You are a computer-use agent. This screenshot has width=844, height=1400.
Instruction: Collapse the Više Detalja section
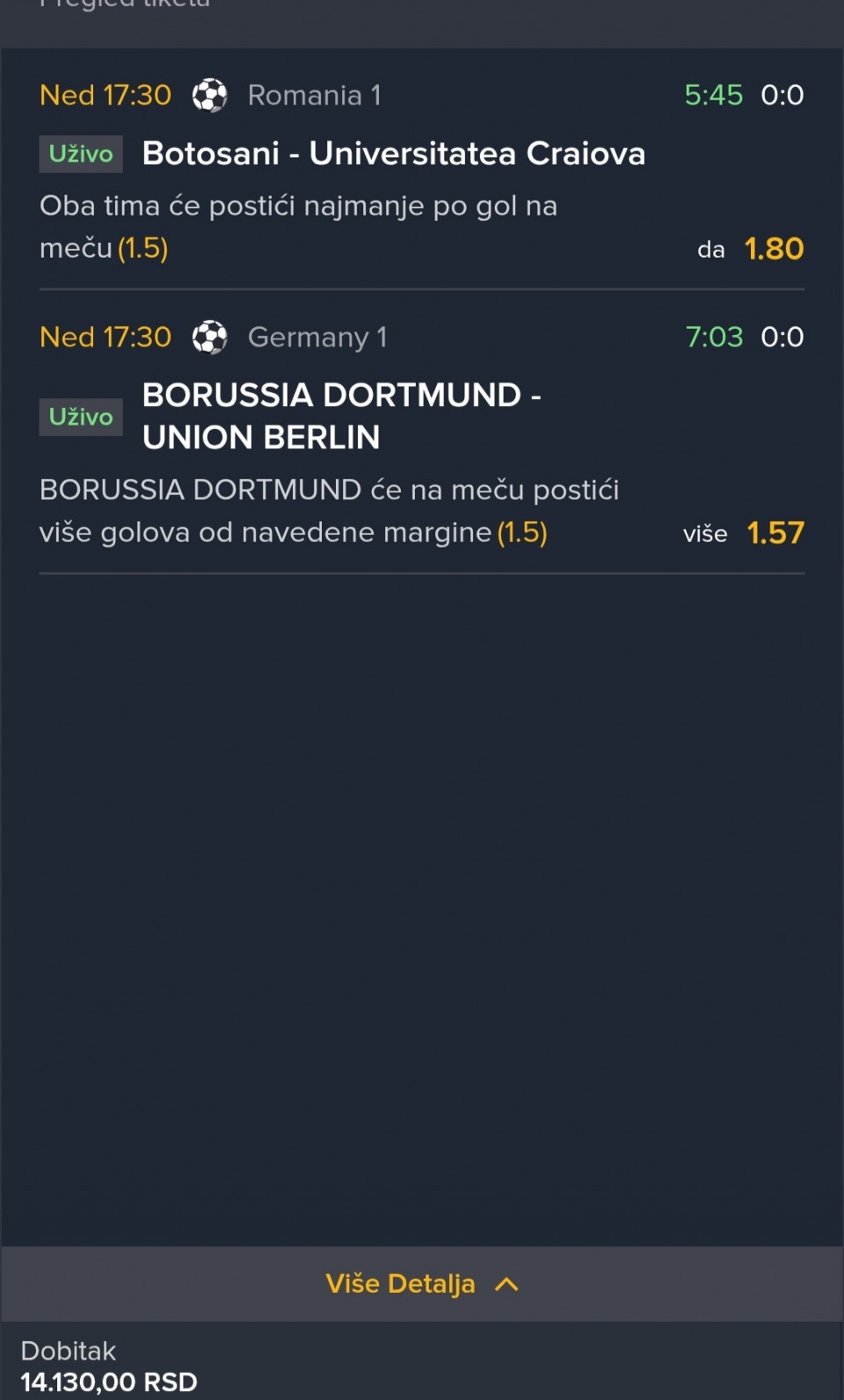click(421, 1284)
